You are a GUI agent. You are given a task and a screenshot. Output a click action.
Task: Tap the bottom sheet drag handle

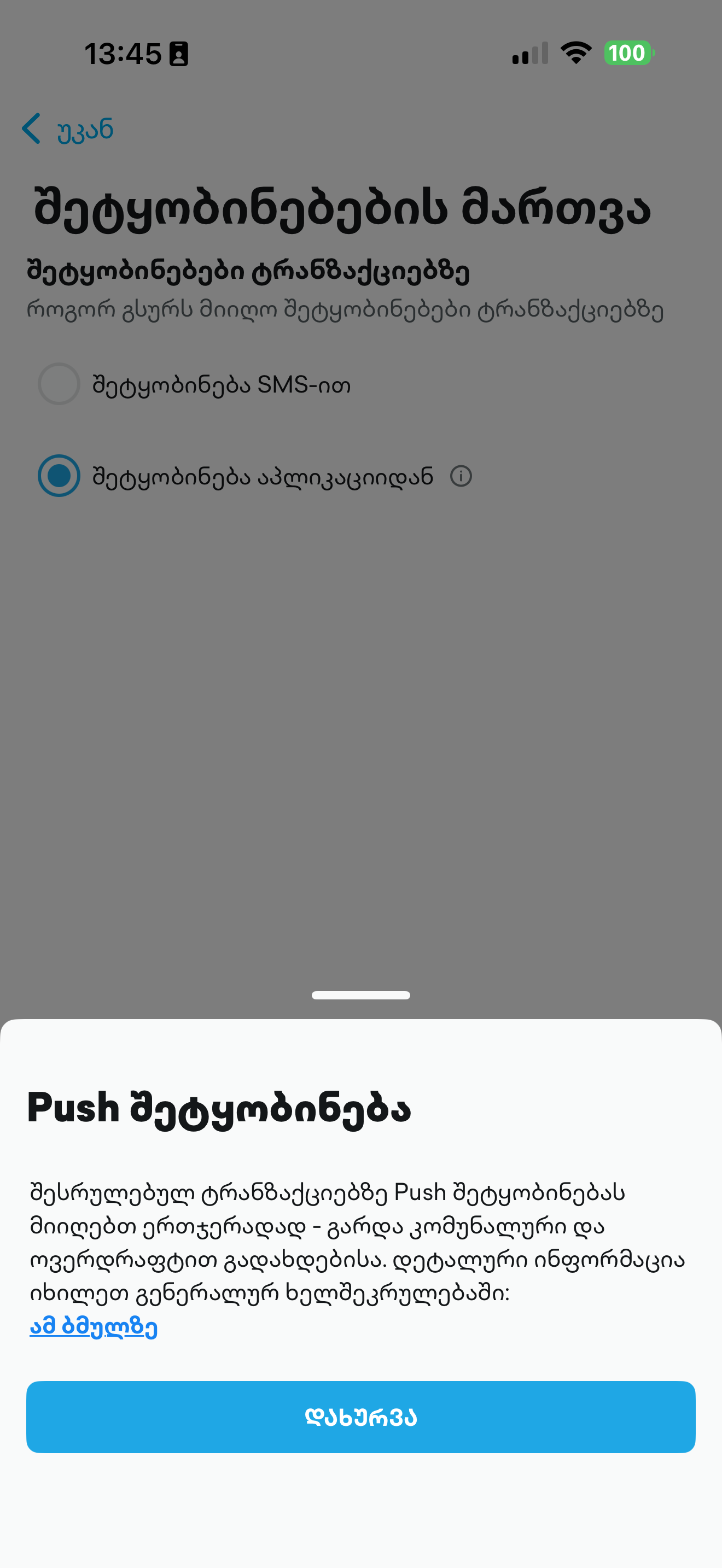tap(360, 995)
